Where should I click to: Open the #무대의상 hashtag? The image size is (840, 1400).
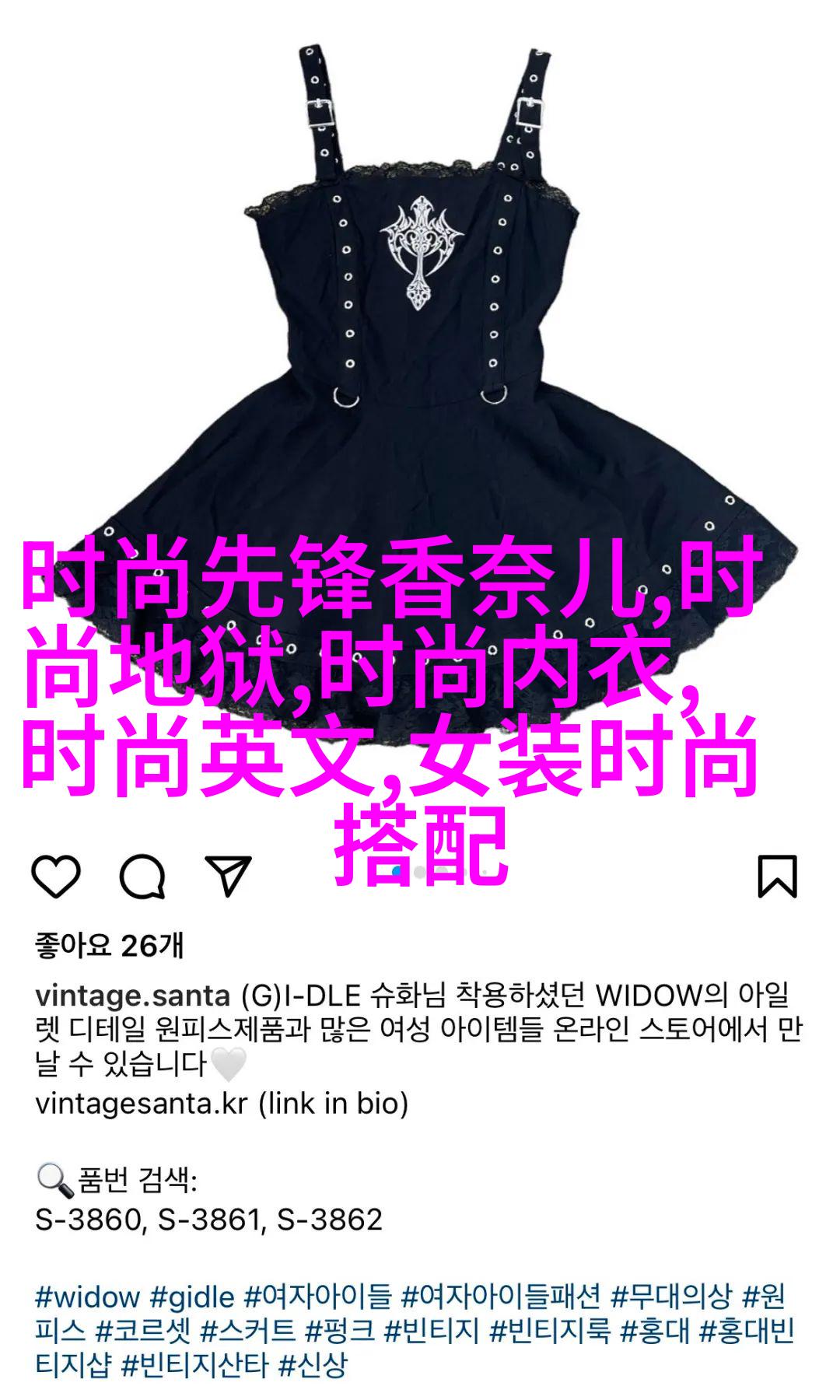[671, 1297]
